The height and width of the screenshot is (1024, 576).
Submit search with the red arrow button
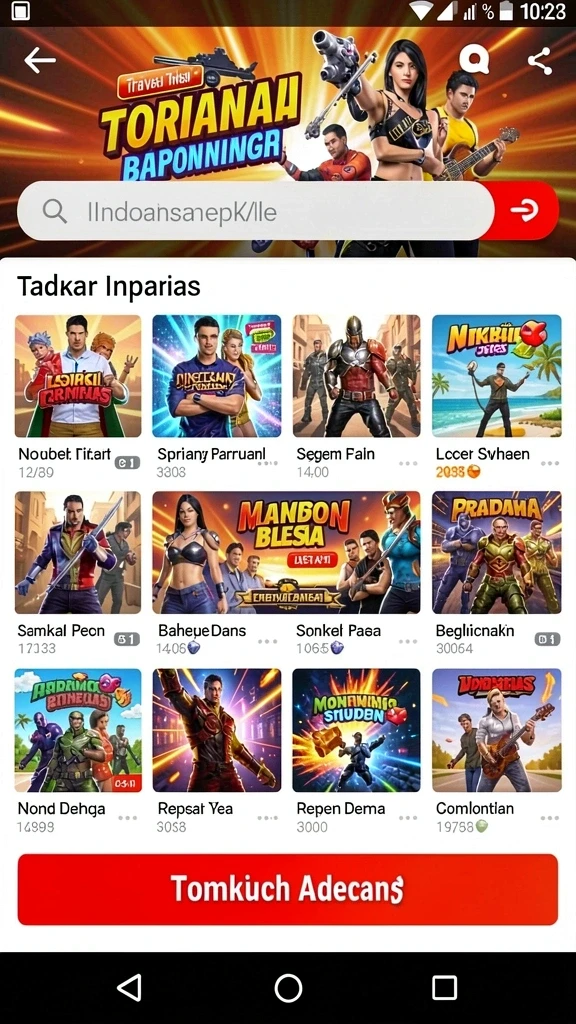coord(526,210)
